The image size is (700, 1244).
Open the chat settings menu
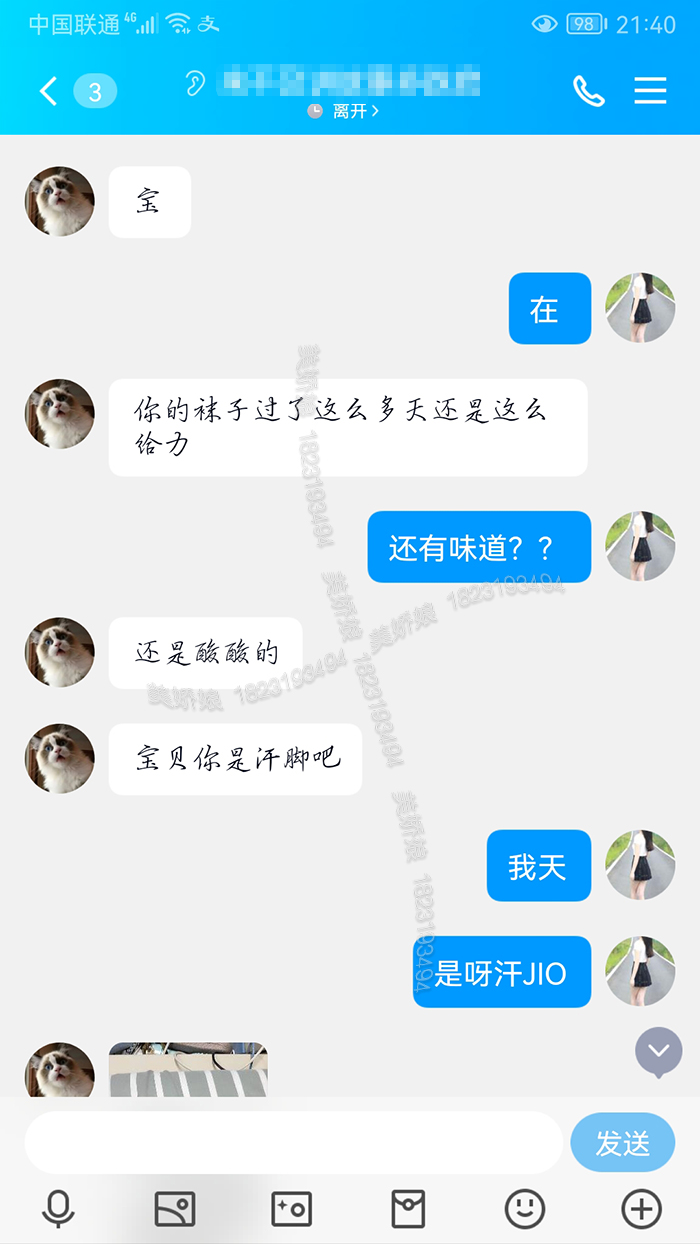650,91
